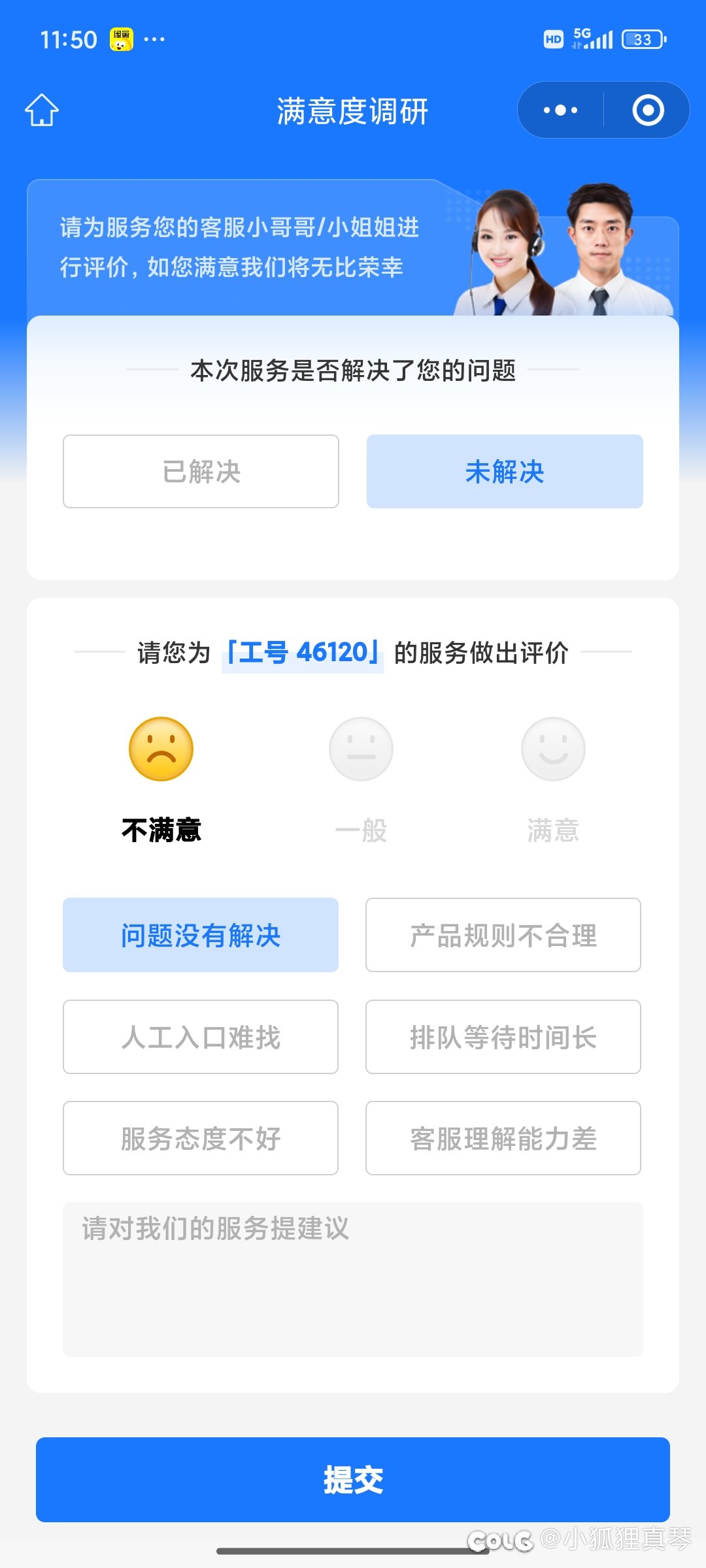The width and height of the screenshot is (706, 1568).
Task: Choose the 未解决 option
Action: (x=505, y=471)
